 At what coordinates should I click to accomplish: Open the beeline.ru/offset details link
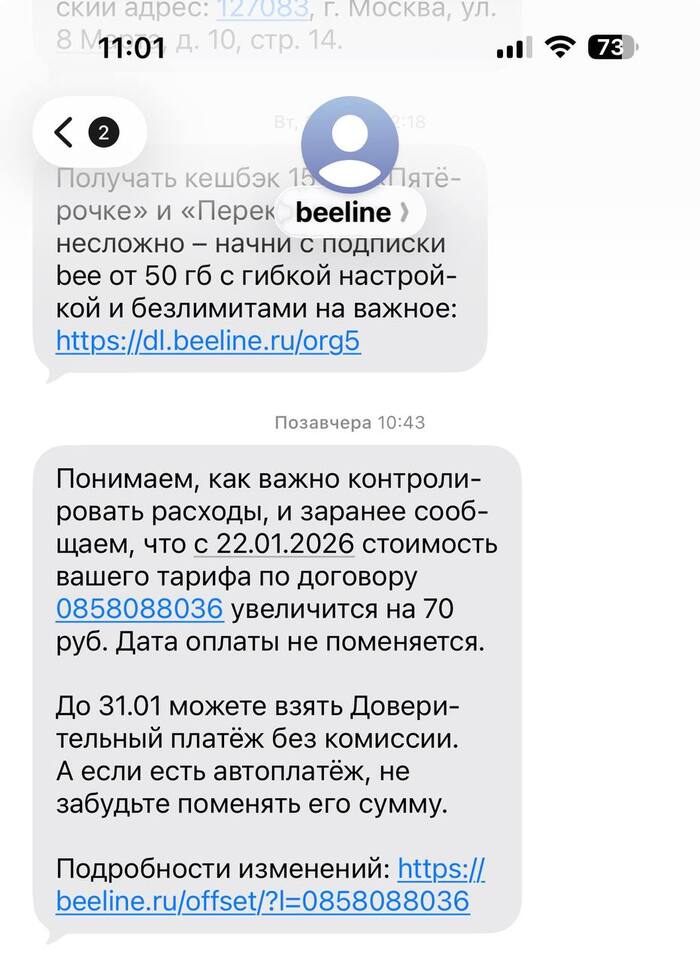click(x=262, y=901)
